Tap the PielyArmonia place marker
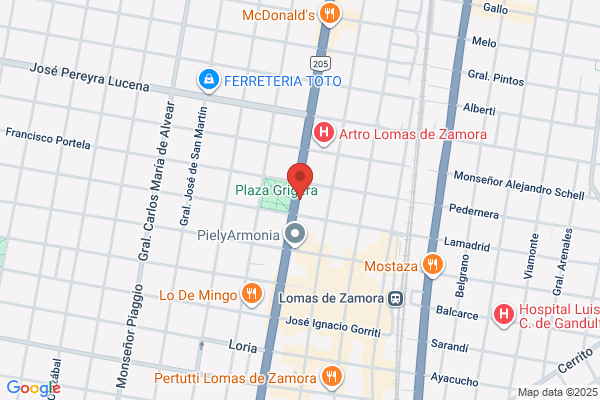Image resolution: width=600 pixels, height=400 pixels. [x=295, y=234]
